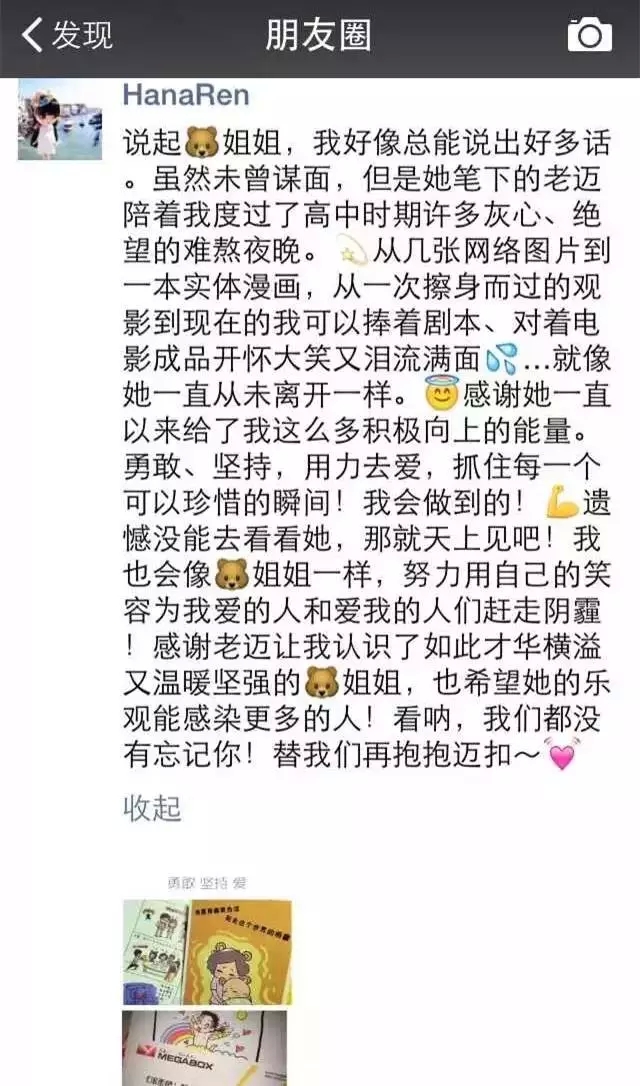
Task: Open the MEGABOX ticket photo thumbnail
Action: 204,1048
